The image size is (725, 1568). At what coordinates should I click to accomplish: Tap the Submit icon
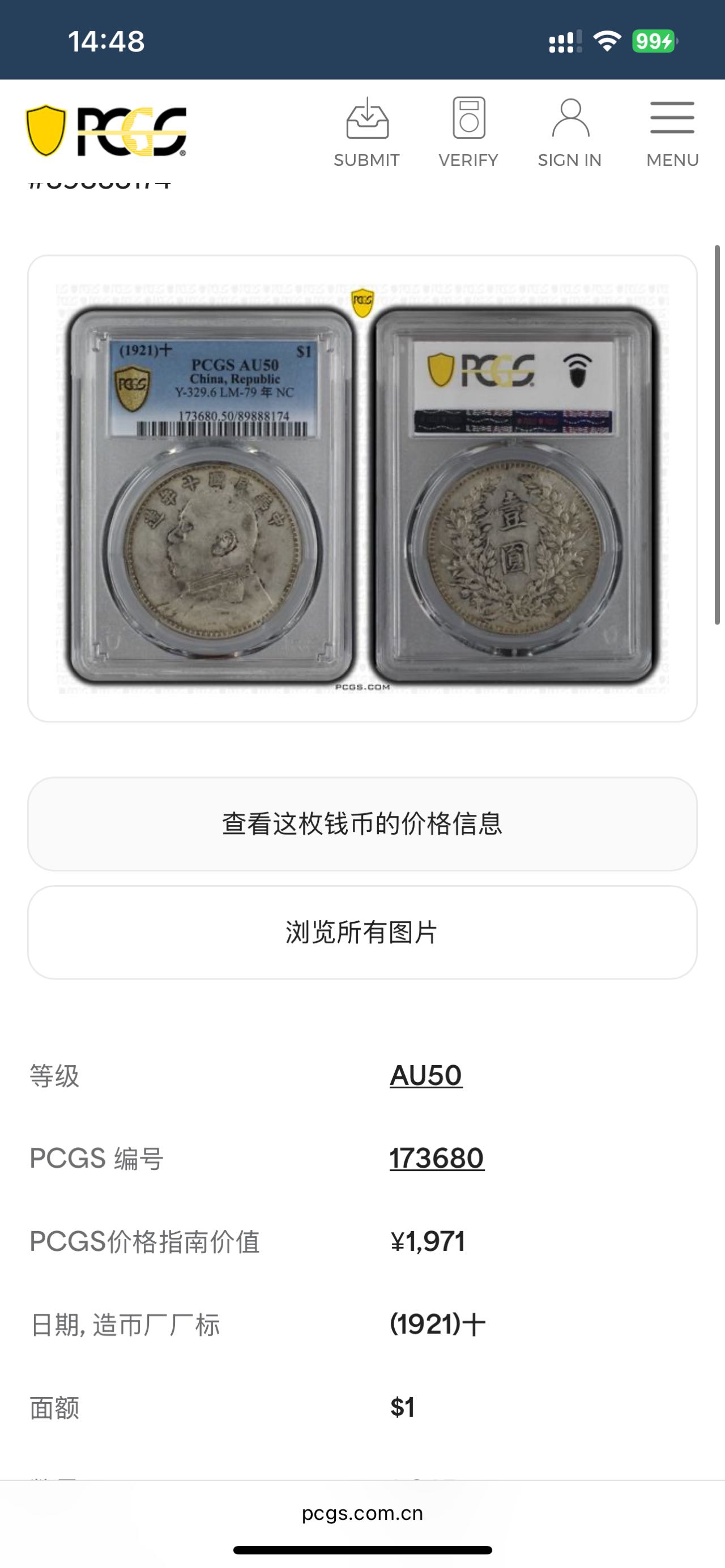[x=366, y=132]
